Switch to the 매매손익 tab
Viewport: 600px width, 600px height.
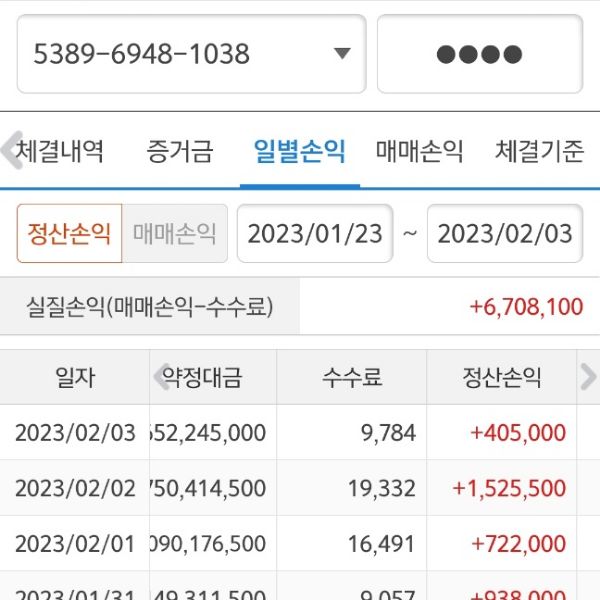pos(419,152)
